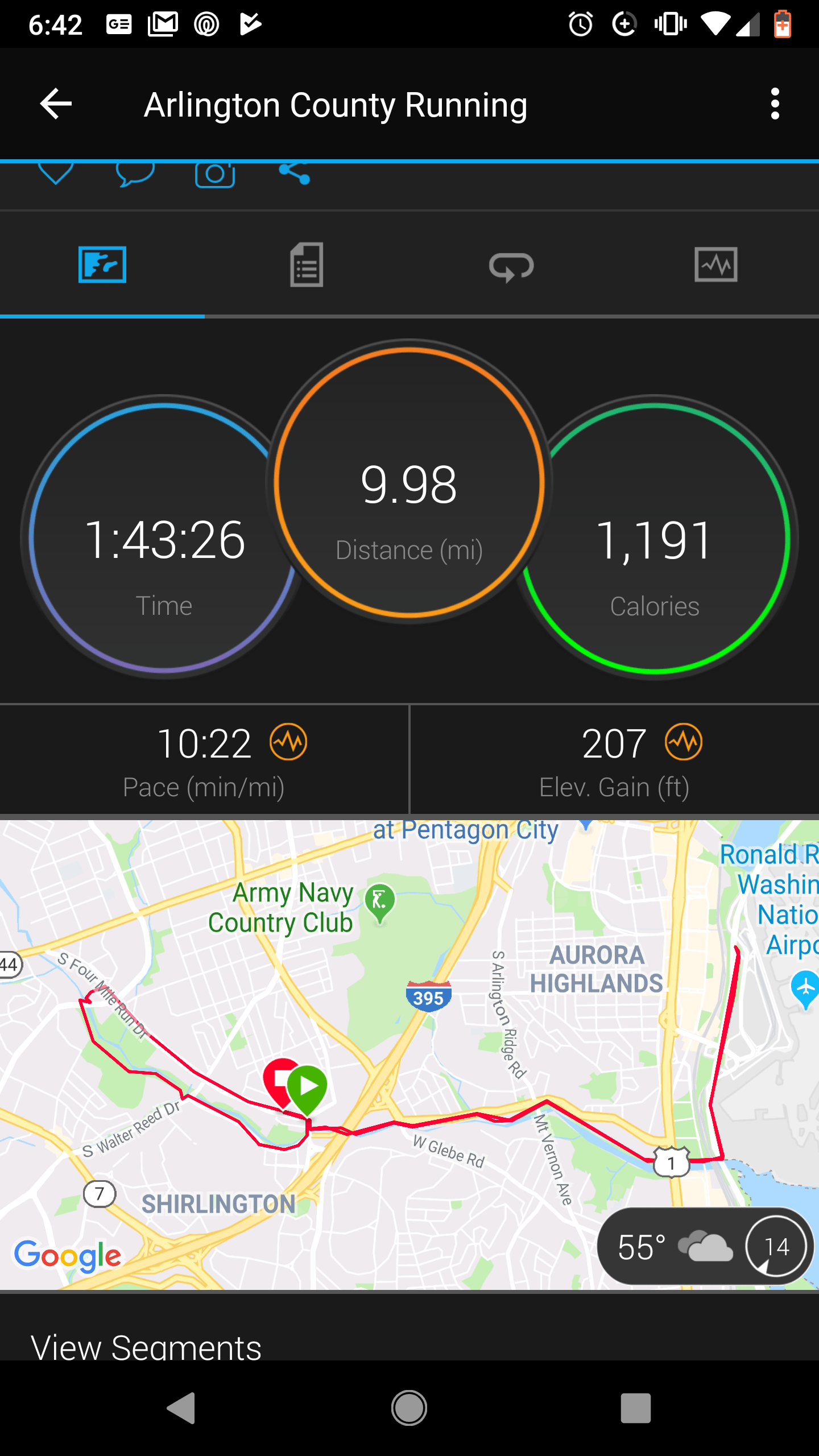Like this running activity
Screen dimensions: 819x1456
coord(55,173)
